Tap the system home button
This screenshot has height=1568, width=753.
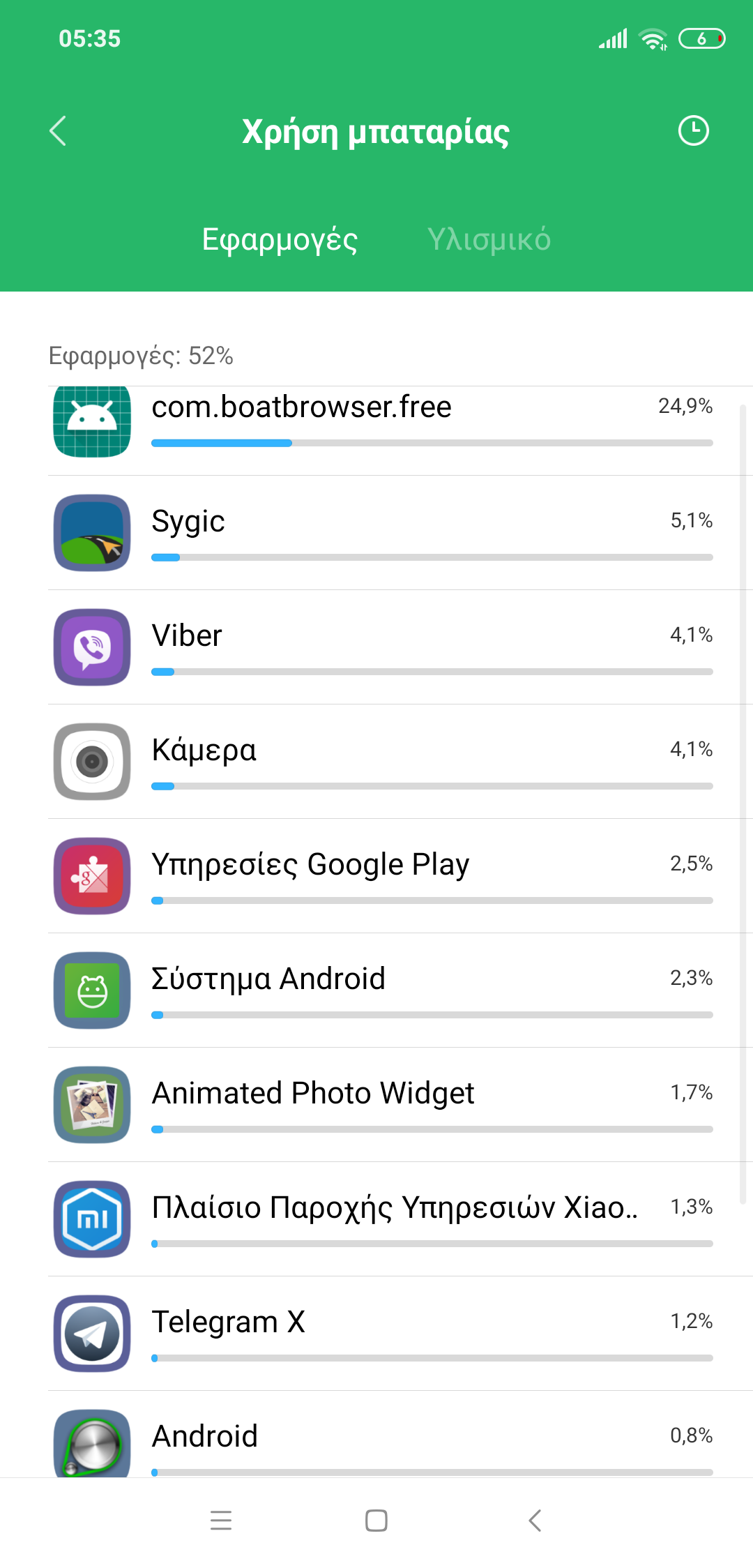click(376, 1521)
